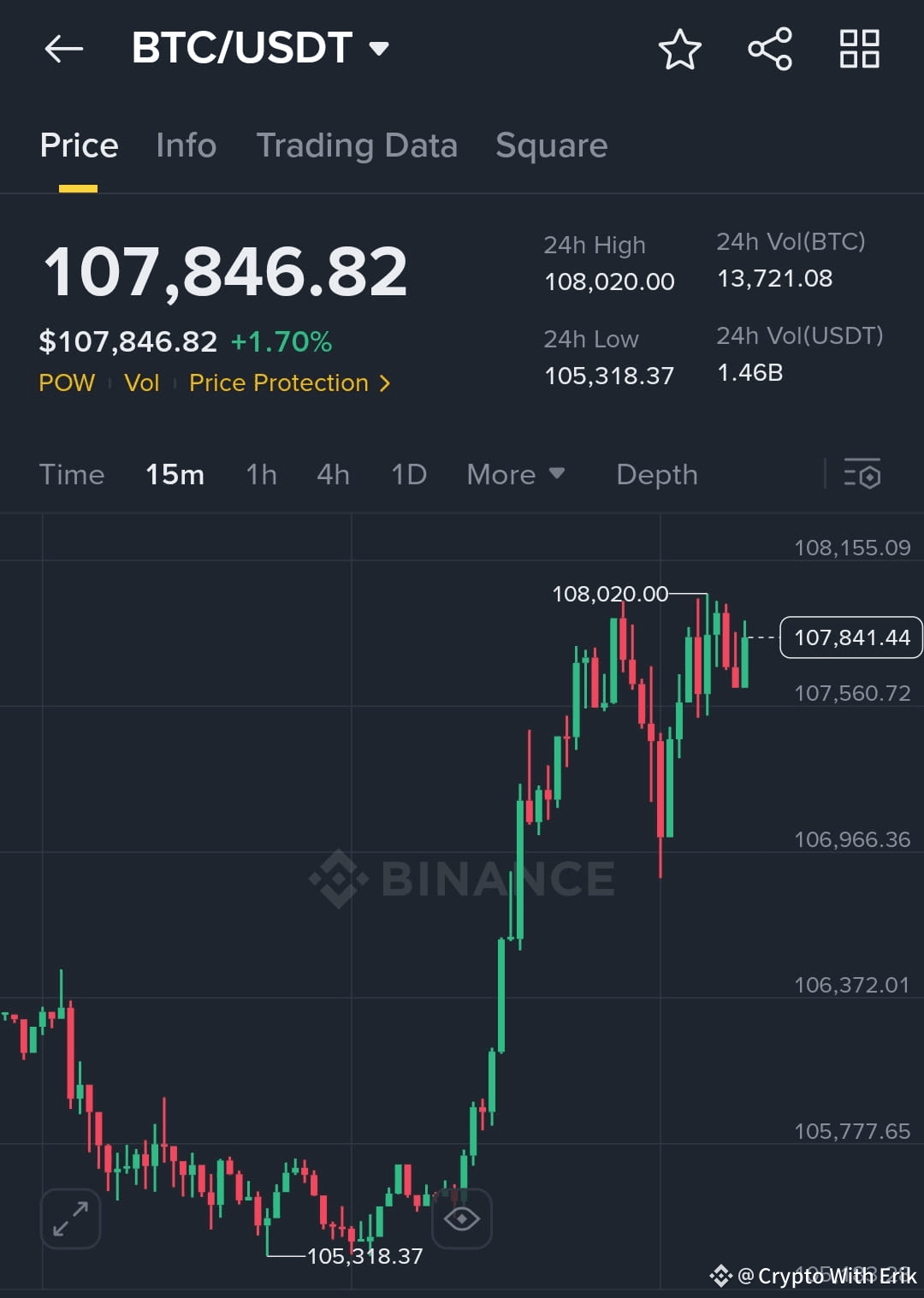Expand chart to fullscreen with the arrows icon
This screenshot has height=1298, width=924.
[x=70, y=1218]
